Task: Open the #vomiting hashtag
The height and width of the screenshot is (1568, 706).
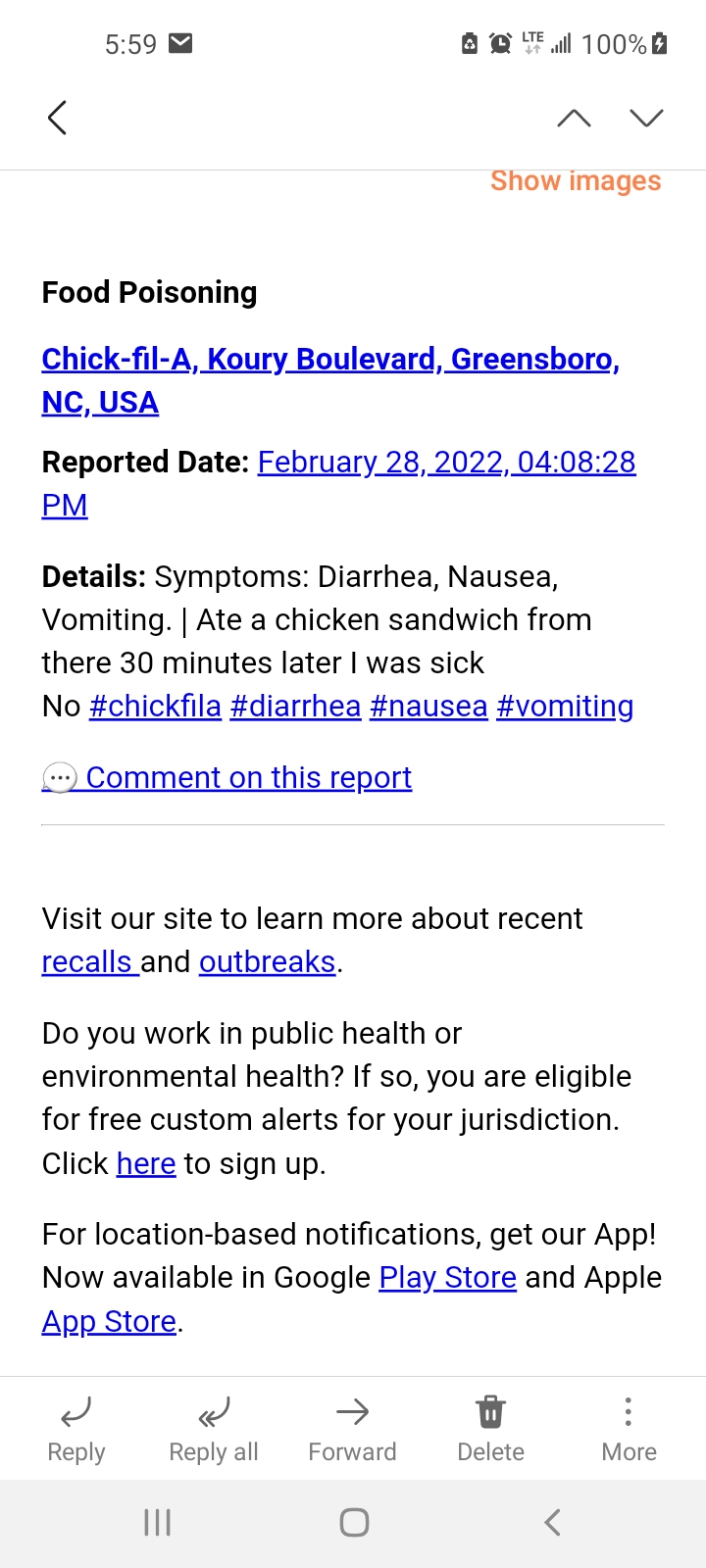Action: [565, 707]
